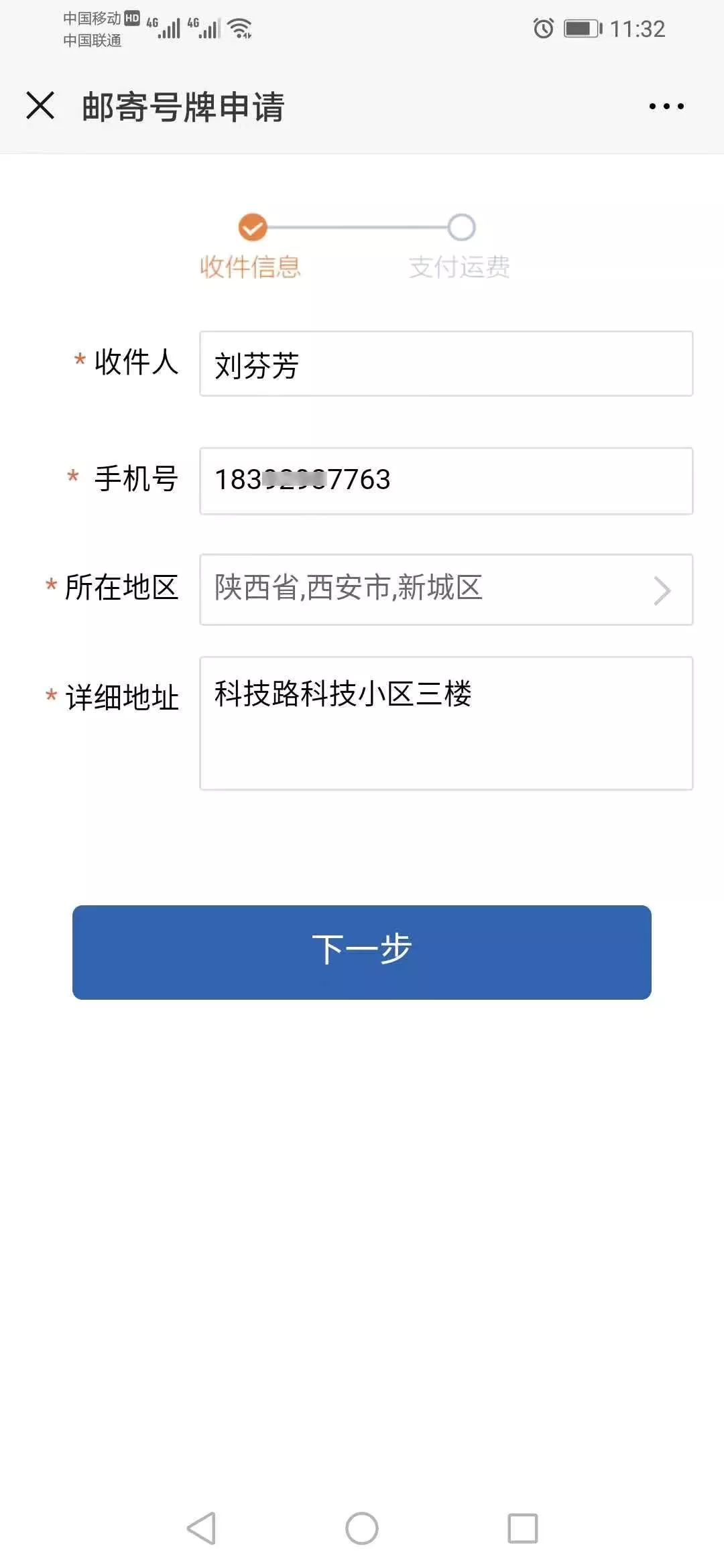Close the 邮寄号牌申请 page
Screen dimensions: 724x1568
pyautogui.click(x=40, y=106)
